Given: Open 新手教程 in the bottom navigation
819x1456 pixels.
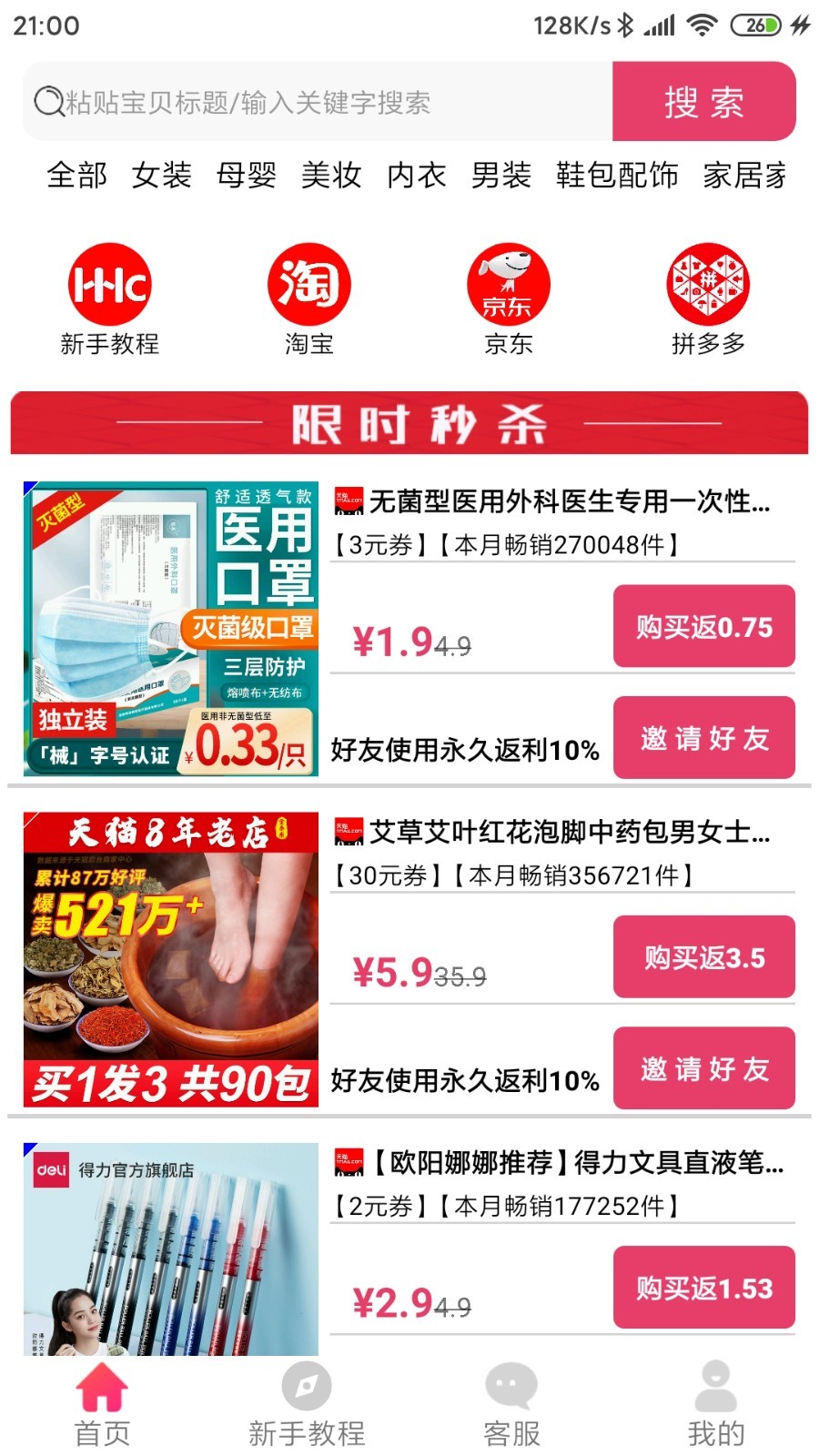Looking at the screenshot, I should (x=307, y=1406).
